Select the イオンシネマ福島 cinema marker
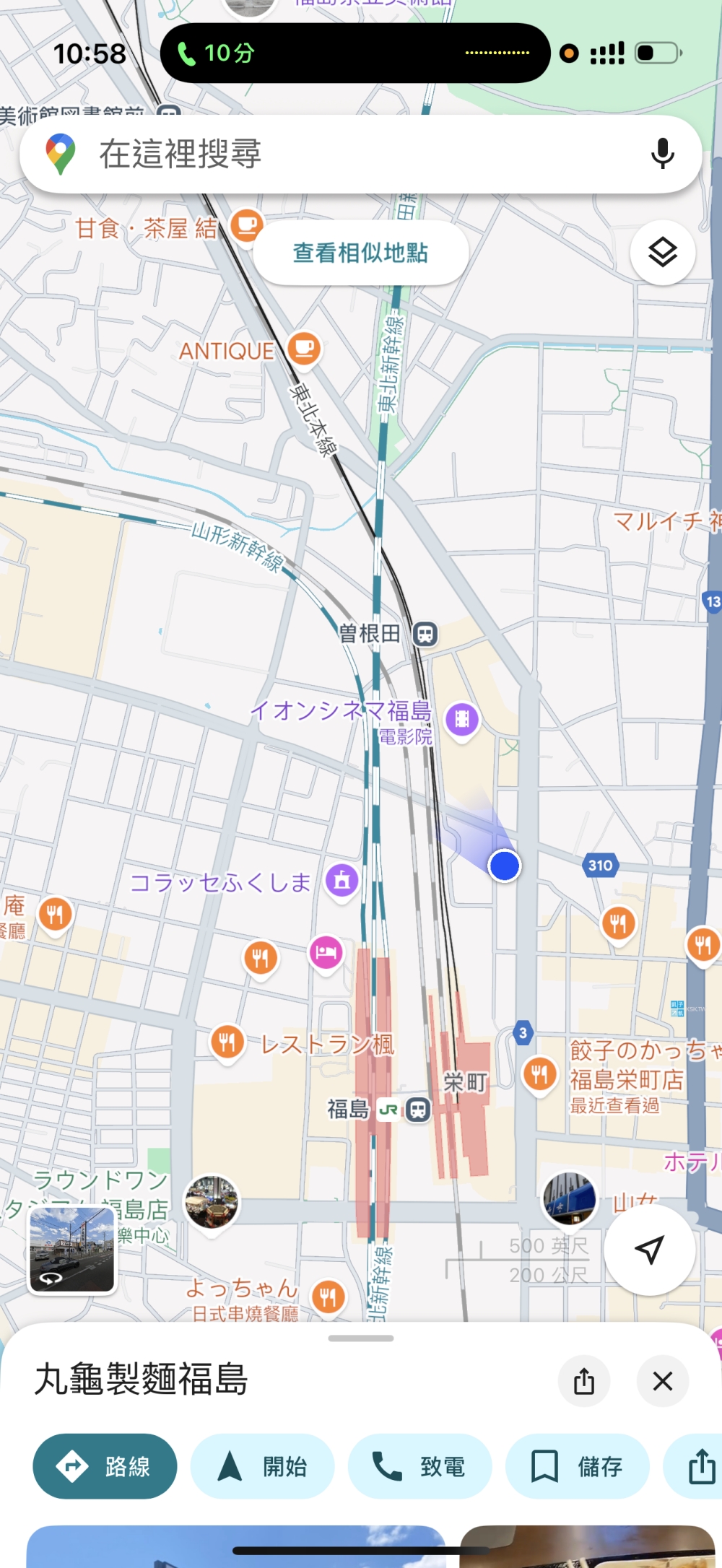The image size is (722, 1568). [462, 720]
